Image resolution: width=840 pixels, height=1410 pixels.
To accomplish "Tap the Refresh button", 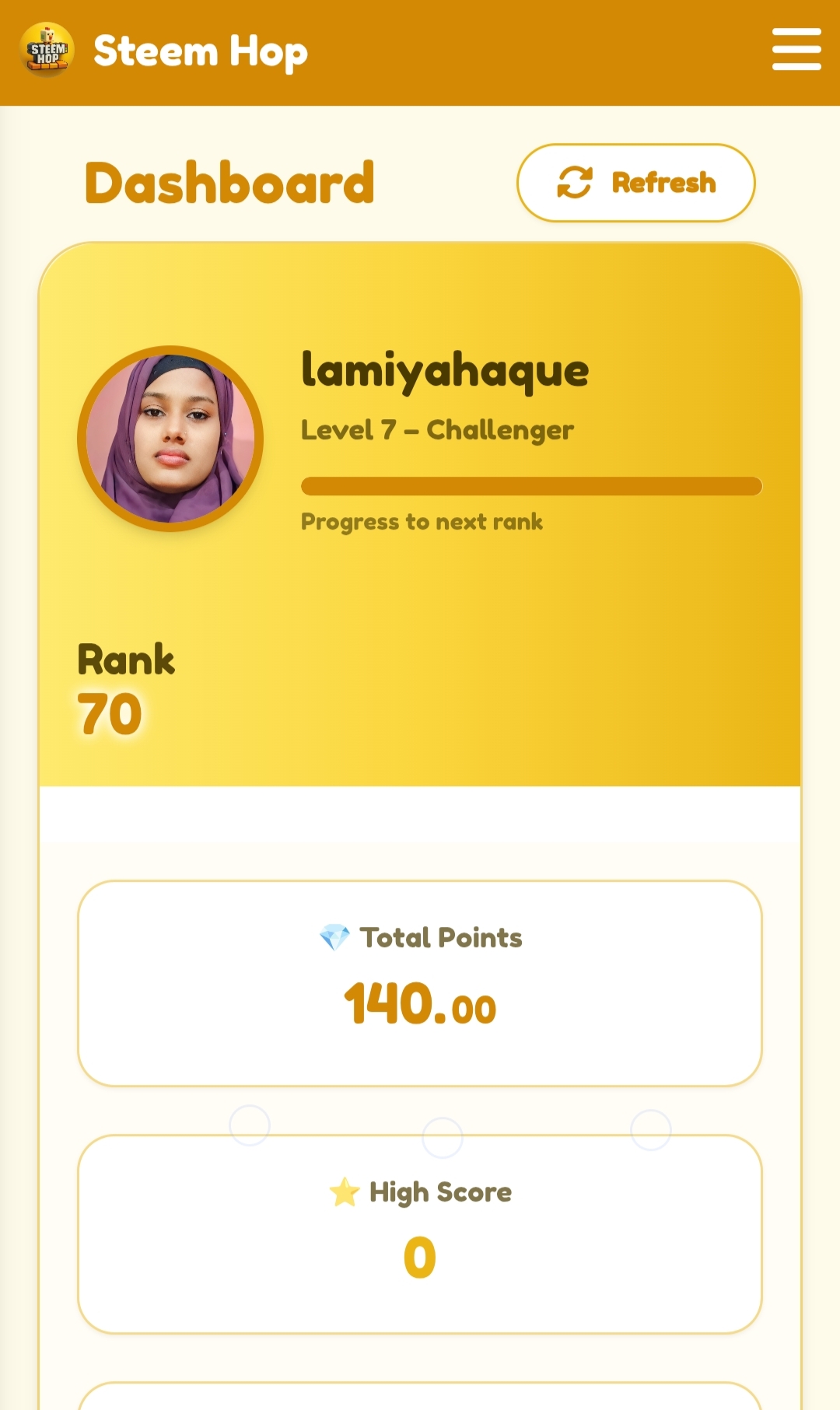I will tap(636, 183).
